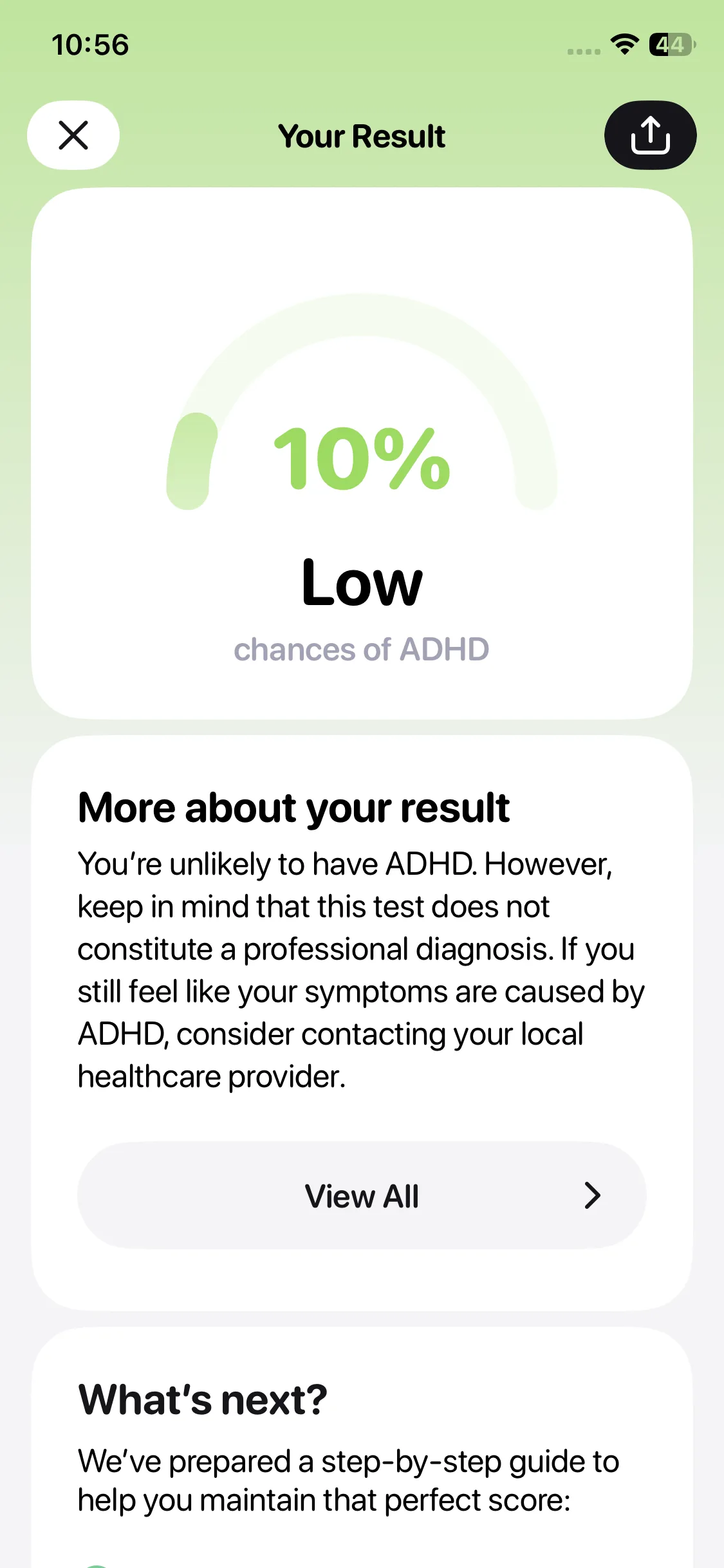Open View All result details
This screenshot has height=1568, width=724.
[362, 1196]
